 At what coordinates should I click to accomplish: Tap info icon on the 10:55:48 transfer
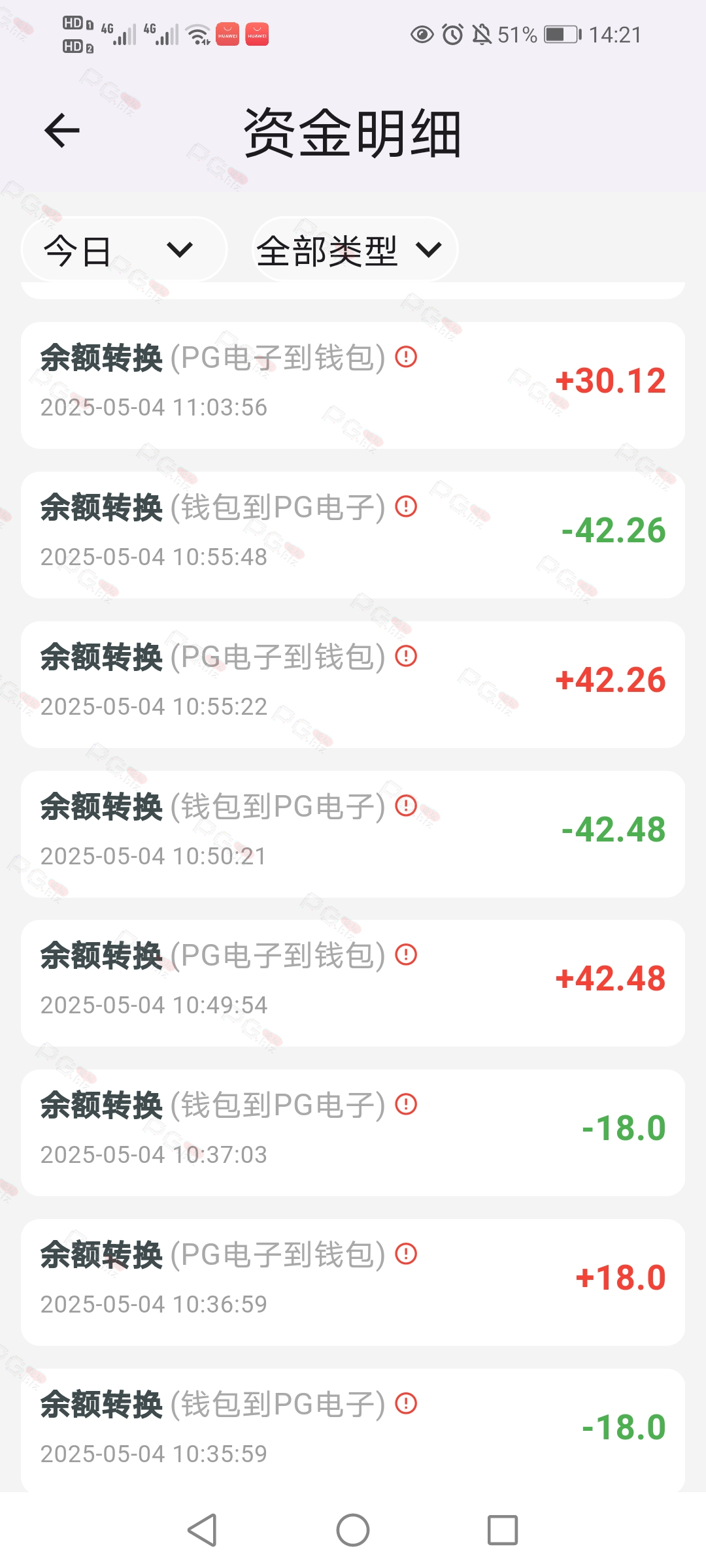tap(406, 506)
